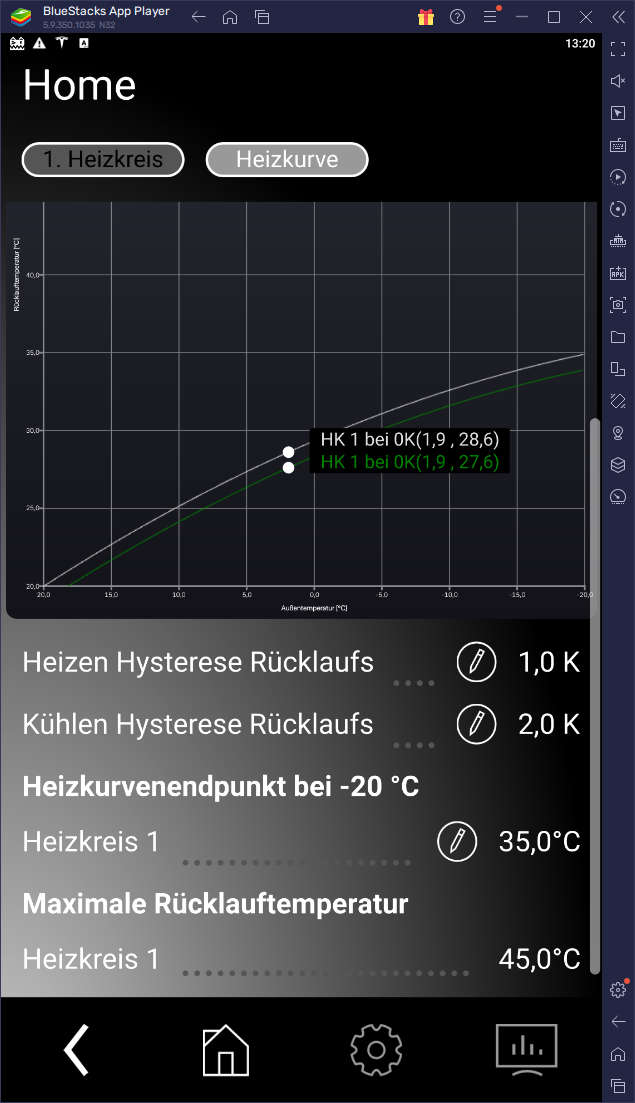Screen dimensions: 635x1103
Task: Open the home screen icon
Action: [x=226, y=1049]
